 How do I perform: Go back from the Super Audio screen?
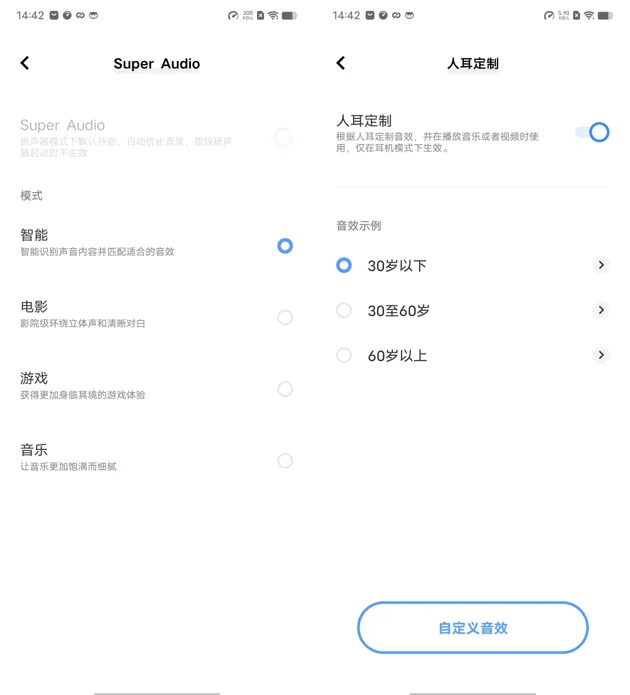click(x=25, y=63)
